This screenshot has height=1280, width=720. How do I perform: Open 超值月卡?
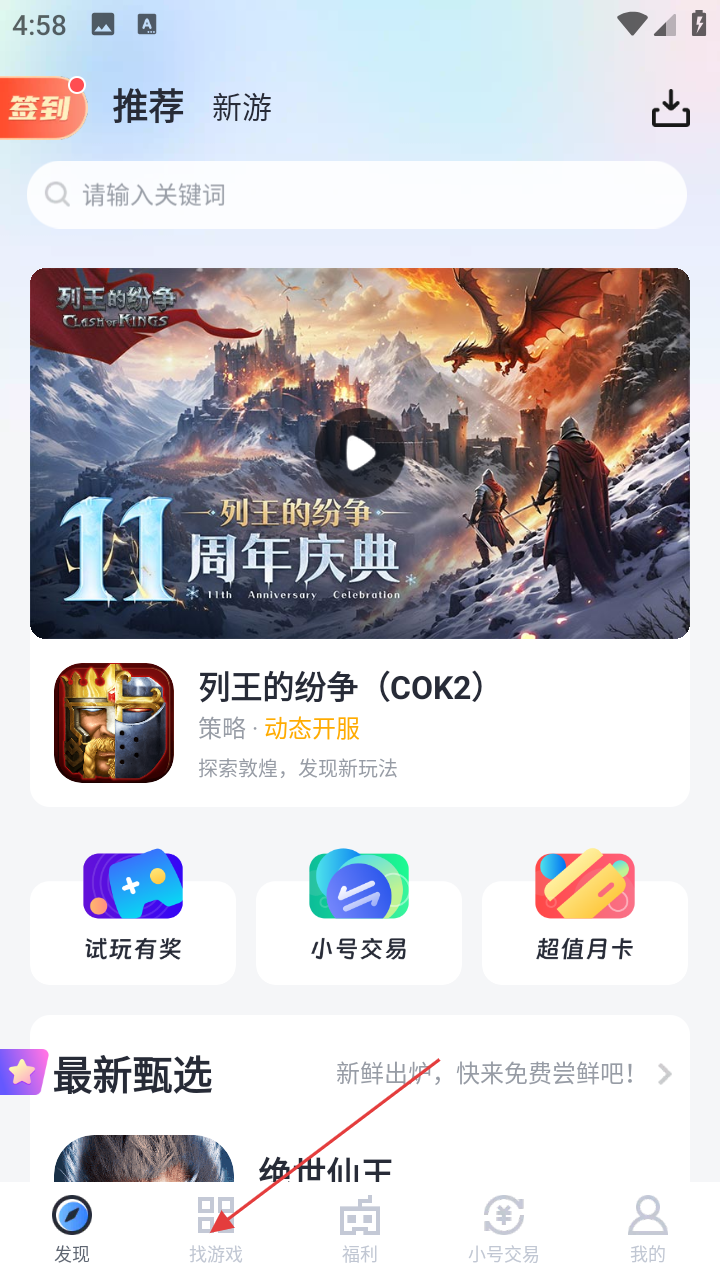(x=585, y=920)
